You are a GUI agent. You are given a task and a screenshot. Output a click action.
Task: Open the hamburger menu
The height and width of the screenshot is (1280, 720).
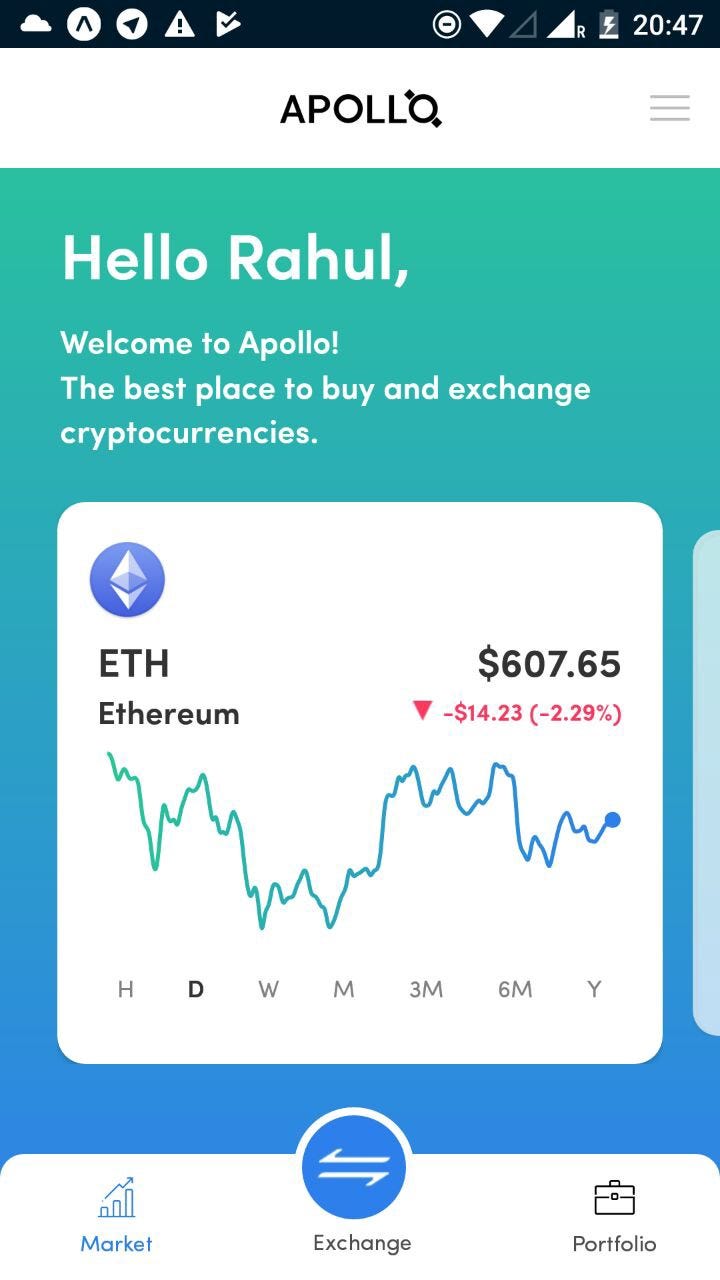coord(670,108)
